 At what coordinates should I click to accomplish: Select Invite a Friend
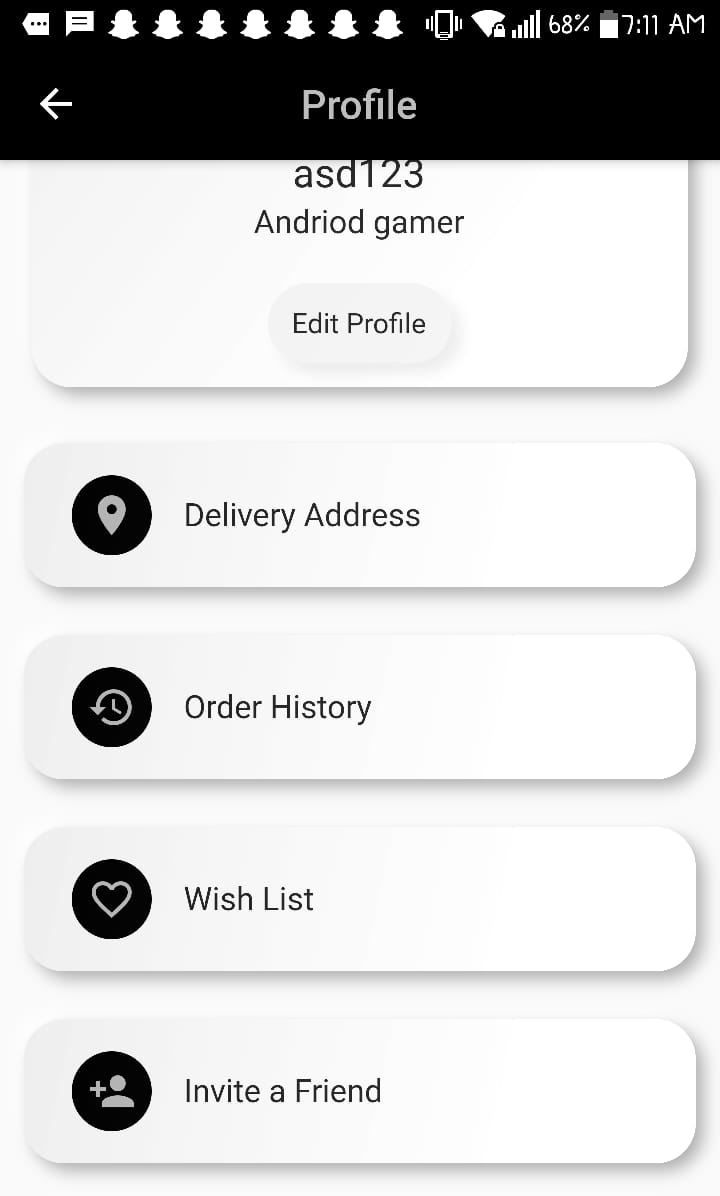[x=360, y=1092]
